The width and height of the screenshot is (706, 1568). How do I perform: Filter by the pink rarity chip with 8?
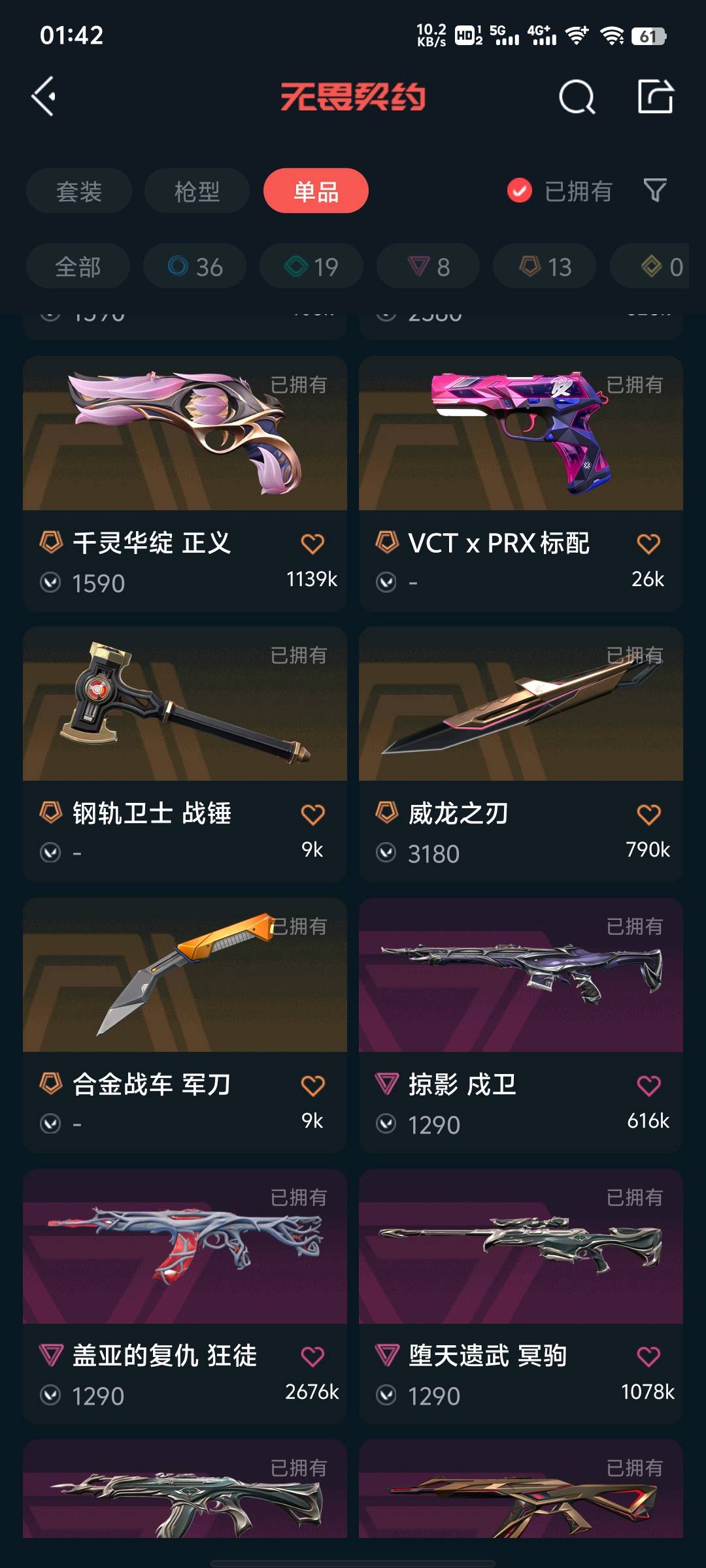point(428,267)
